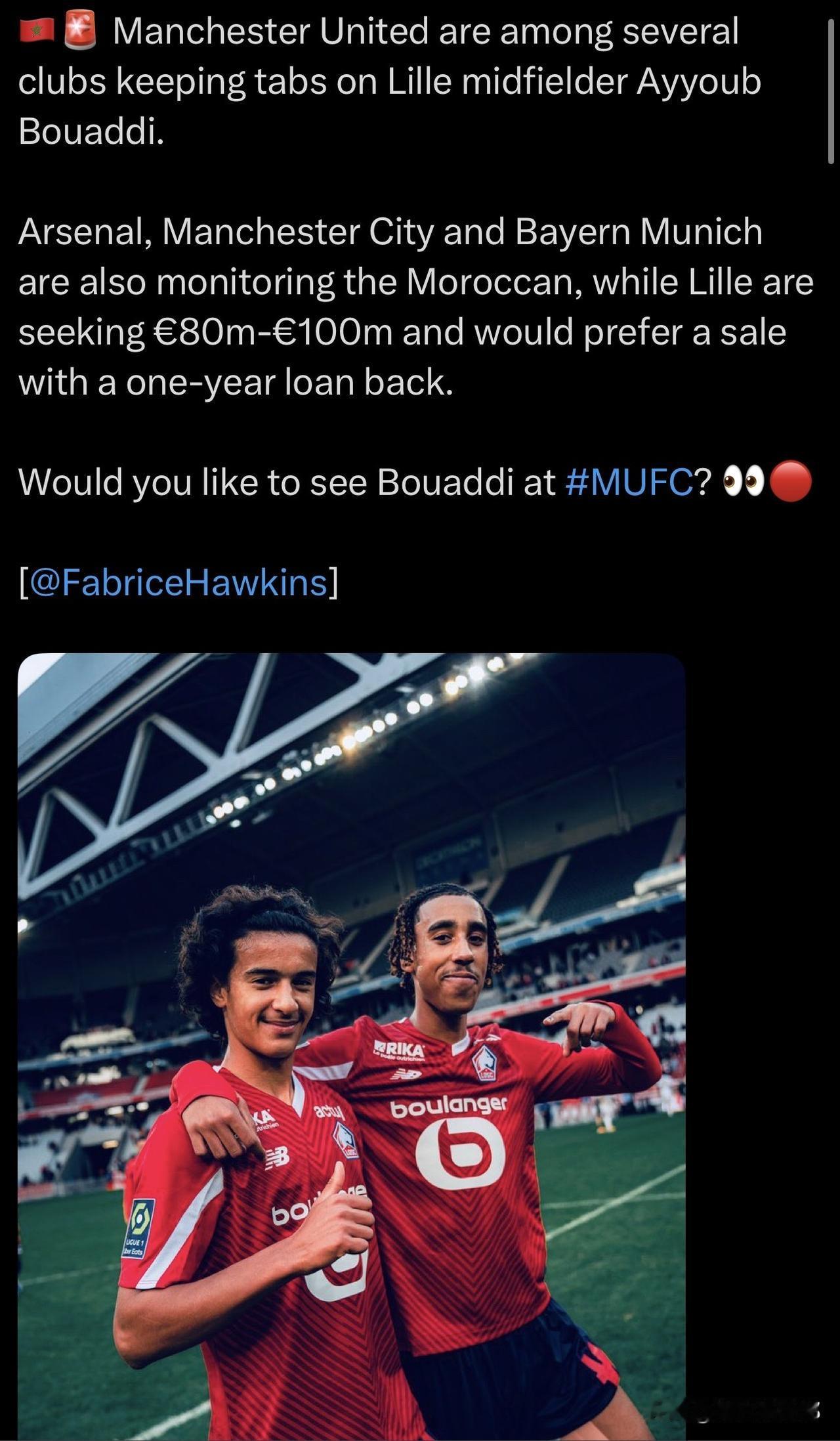This screenshot has height=1441, width=840.
Task: Open the photo of the two Lille players
Action: 352,1046
